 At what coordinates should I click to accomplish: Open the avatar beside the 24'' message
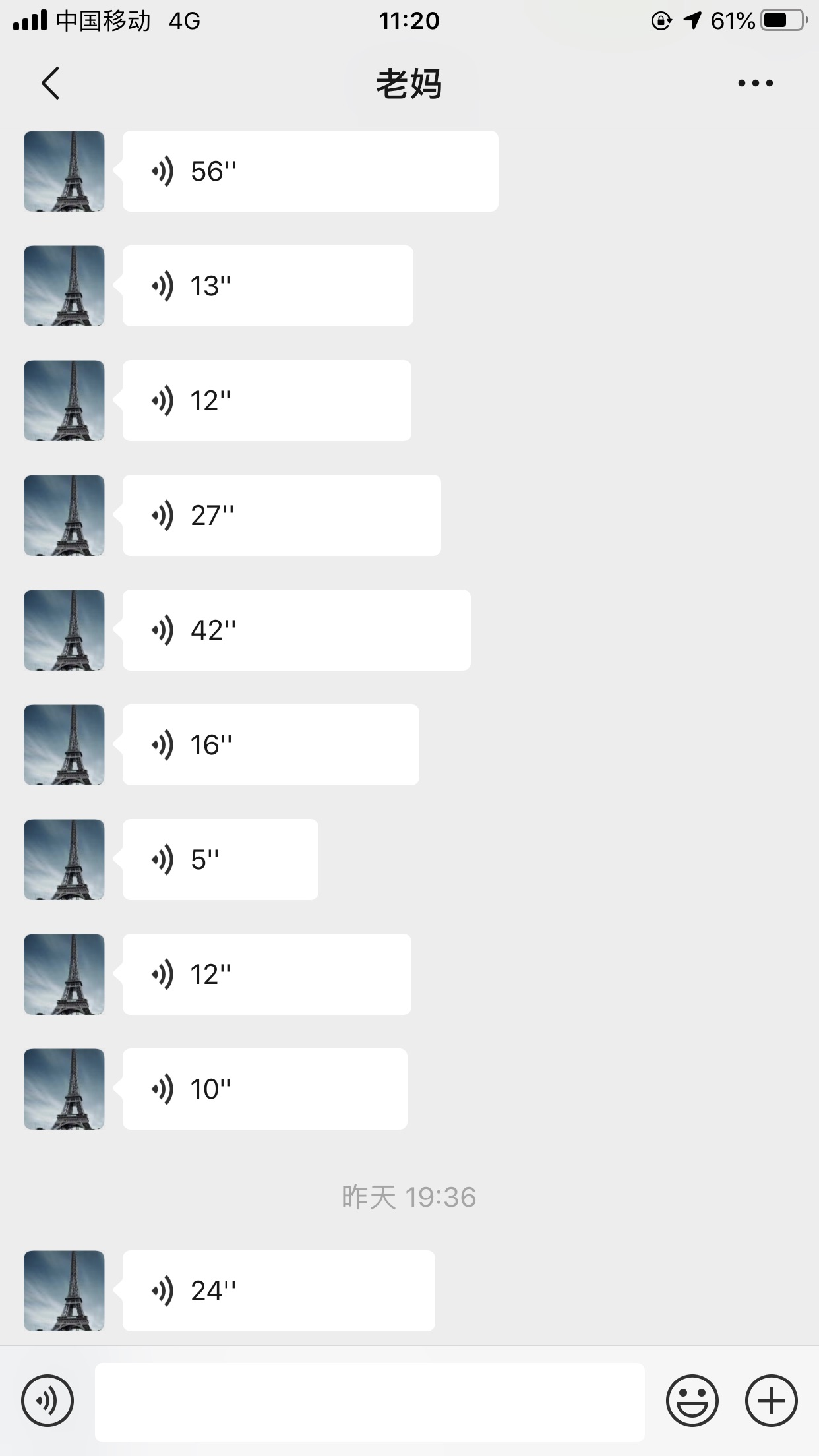(64, 1291)
